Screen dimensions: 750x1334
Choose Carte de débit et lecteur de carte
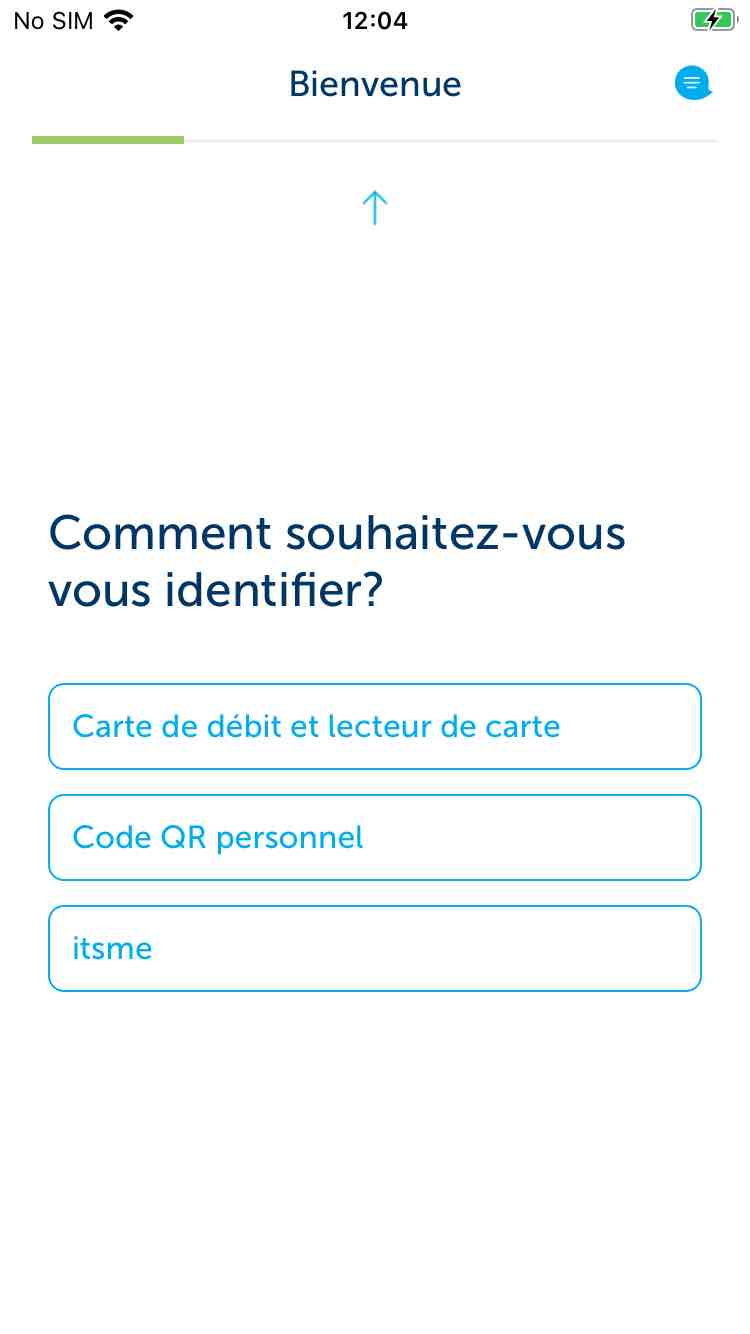pos(375,726)
